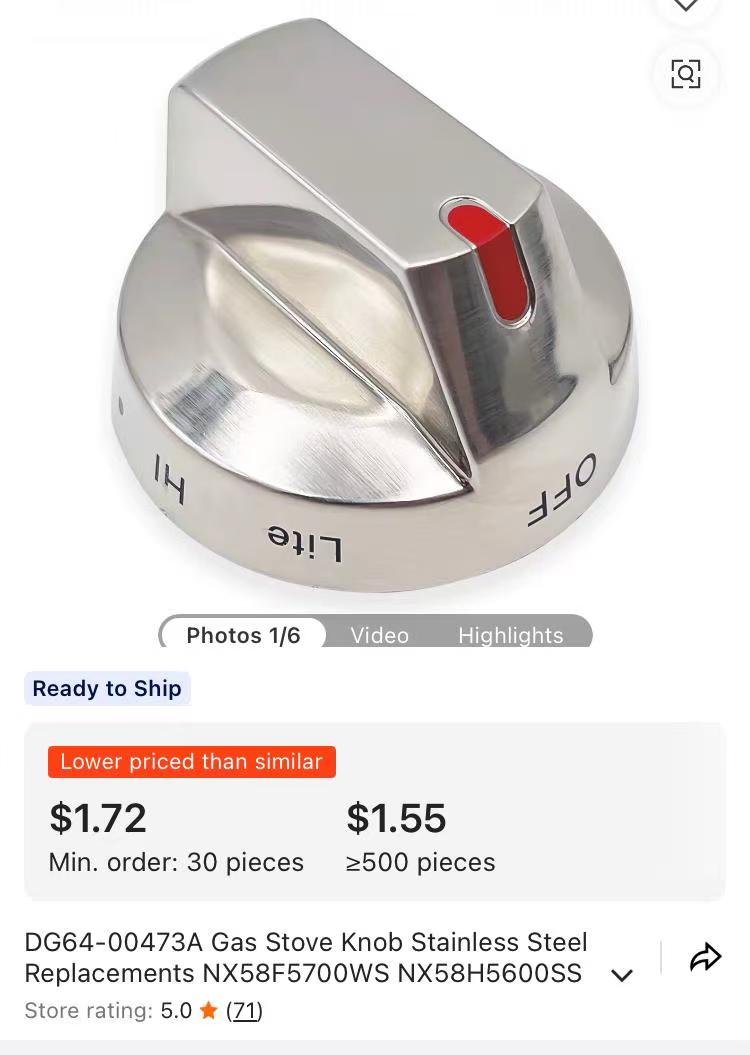Add product to favorites with heart icon
The width and height of the screenshot is (750, 1055).
coord(686,5)
